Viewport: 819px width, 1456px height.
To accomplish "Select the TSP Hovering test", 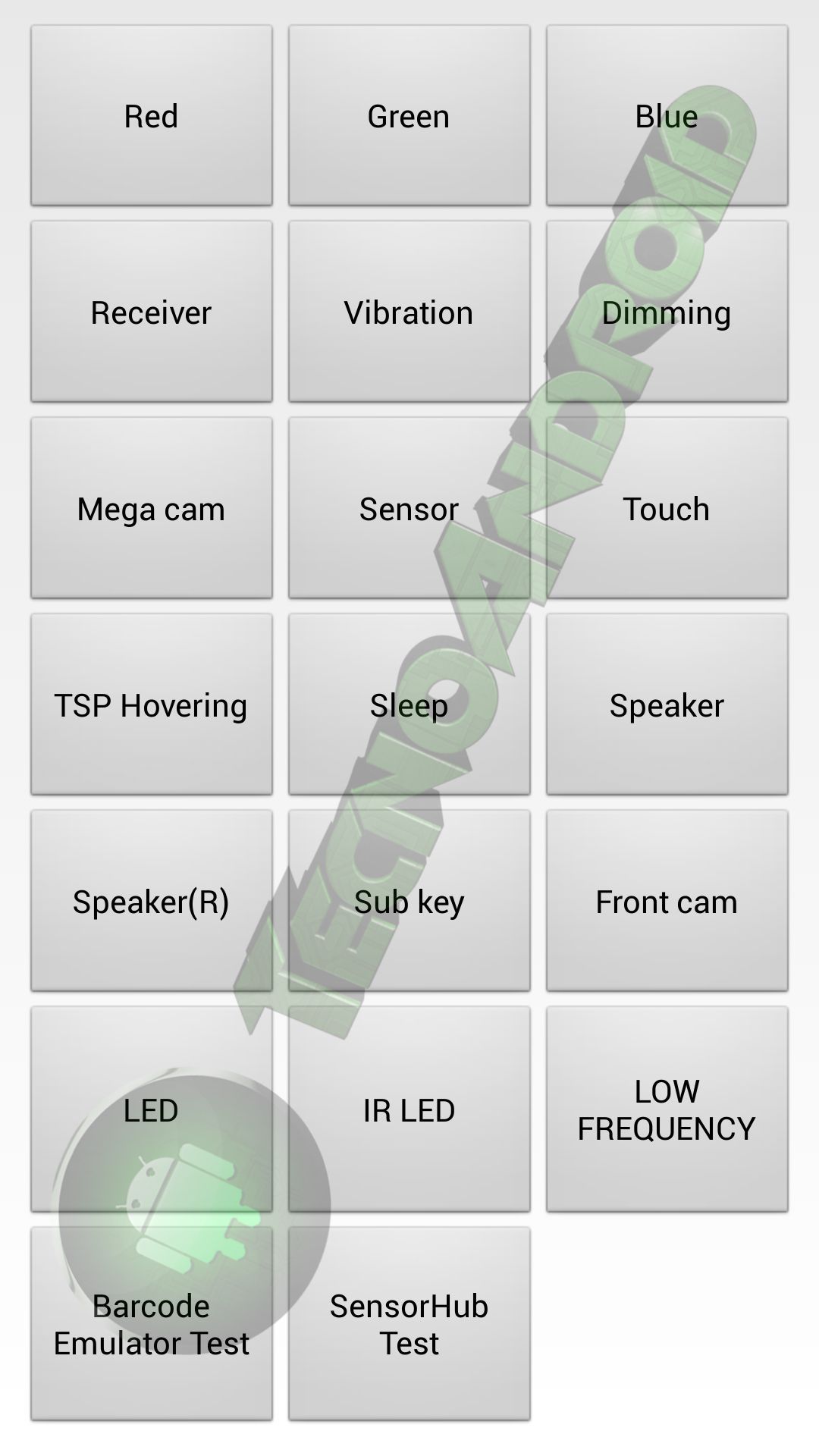I will [x=151, y=704].
